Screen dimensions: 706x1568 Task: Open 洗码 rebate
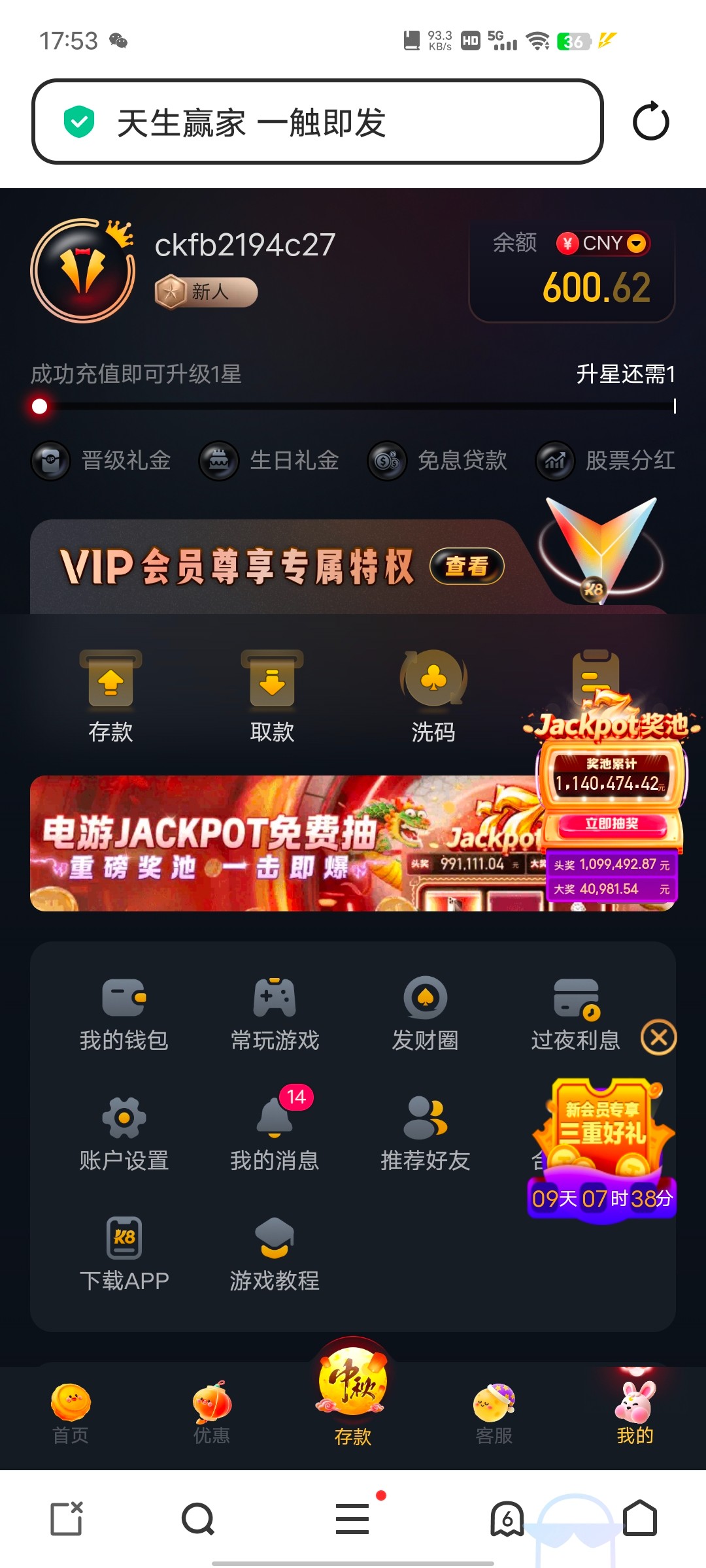point(433,696)
